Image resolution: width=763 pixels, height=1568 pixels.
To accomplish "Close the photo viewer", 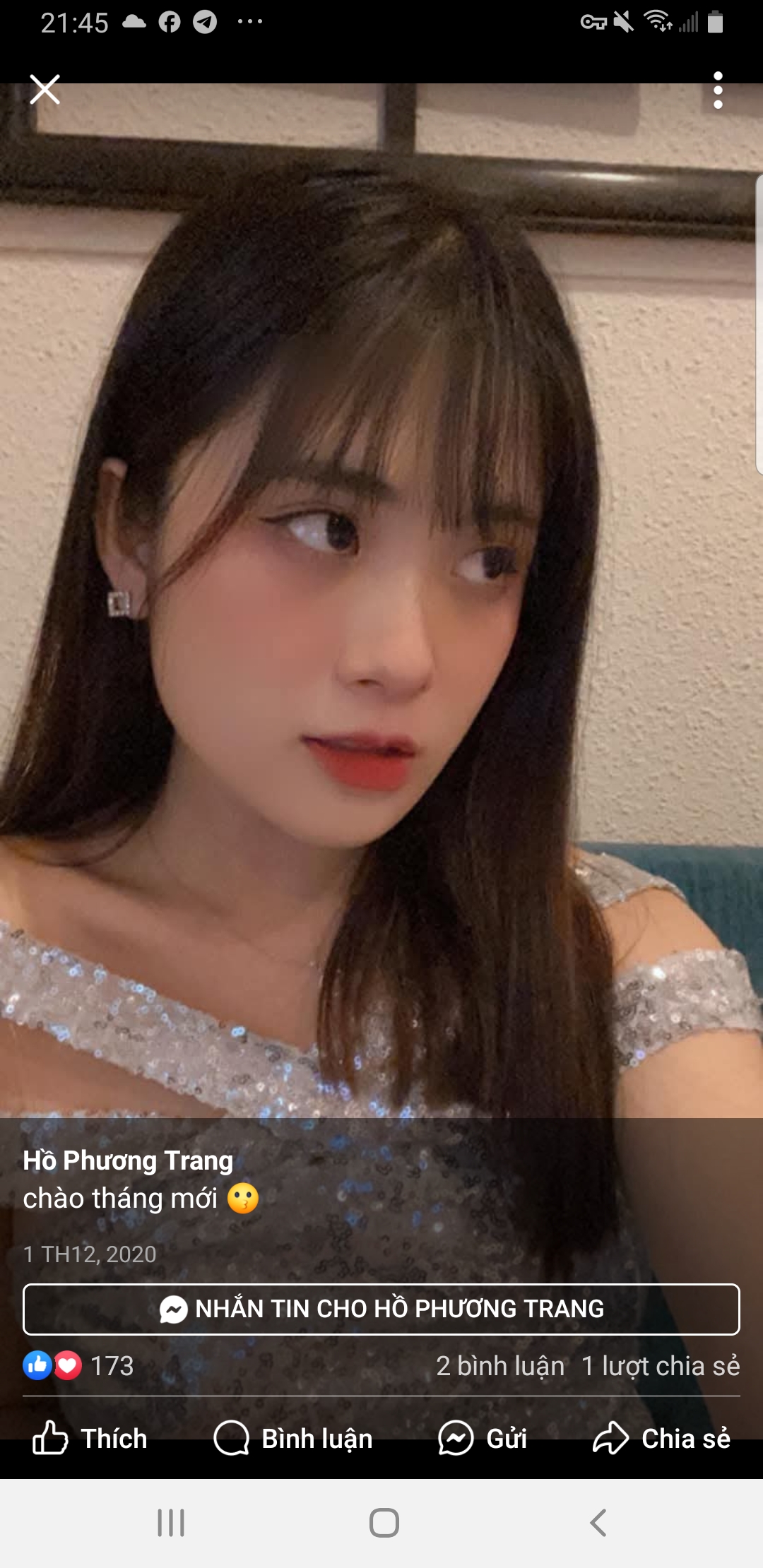I will (x=45, y=90).
